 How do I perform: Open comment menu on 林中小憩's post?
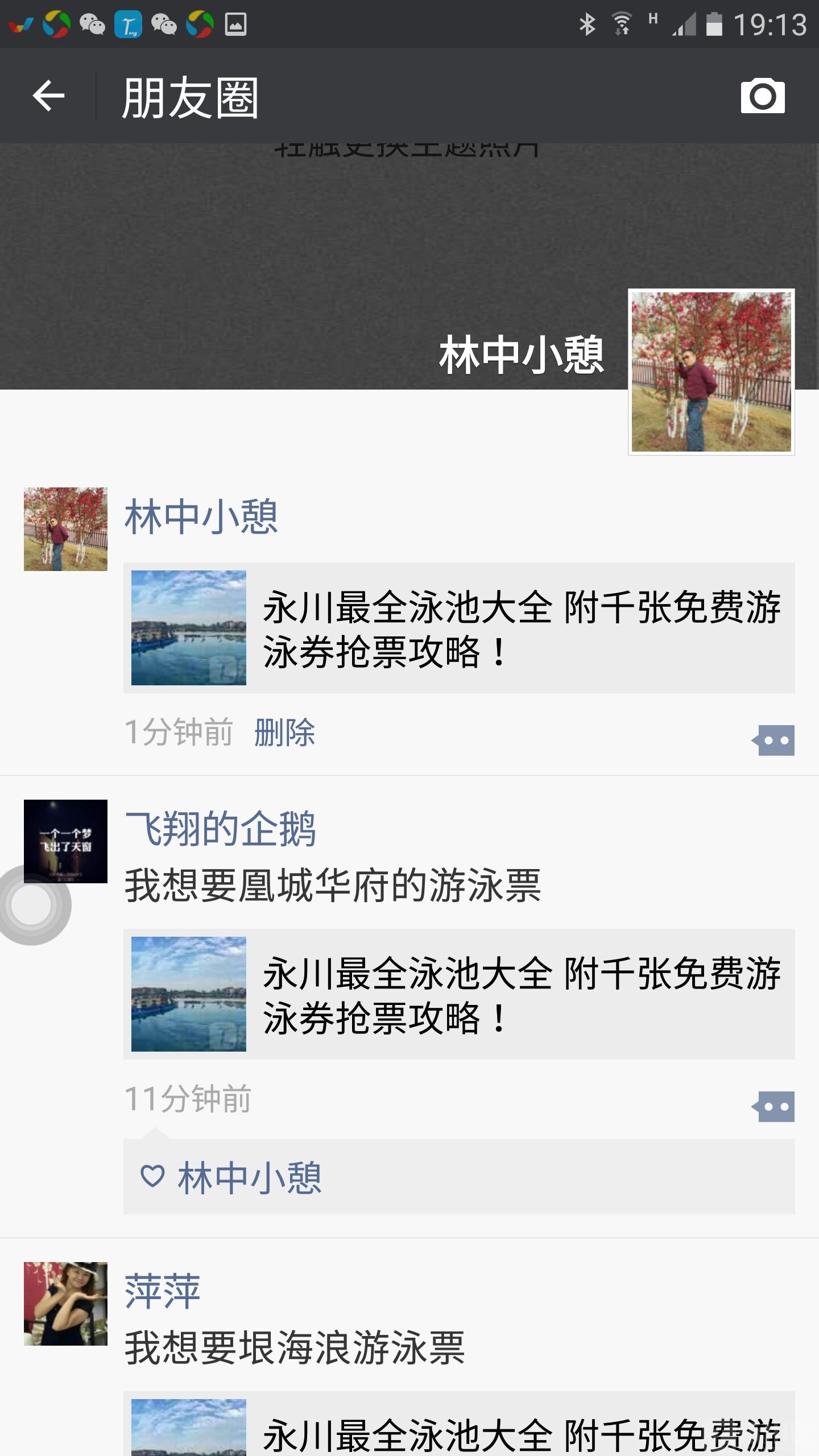[x=773, y=740]
